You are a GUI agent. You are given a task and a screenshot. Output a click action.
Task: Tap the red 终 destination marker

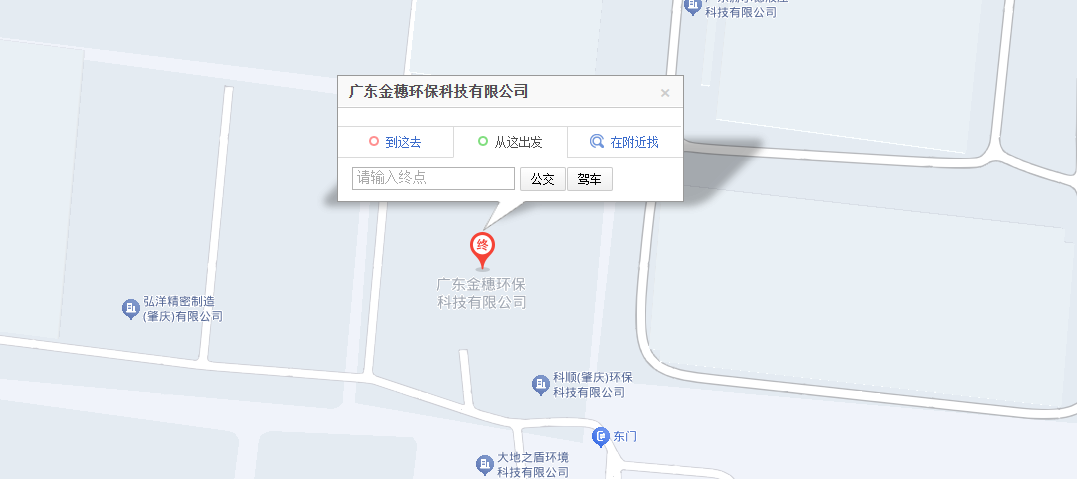pyautogui.click(x=483, y=247)
